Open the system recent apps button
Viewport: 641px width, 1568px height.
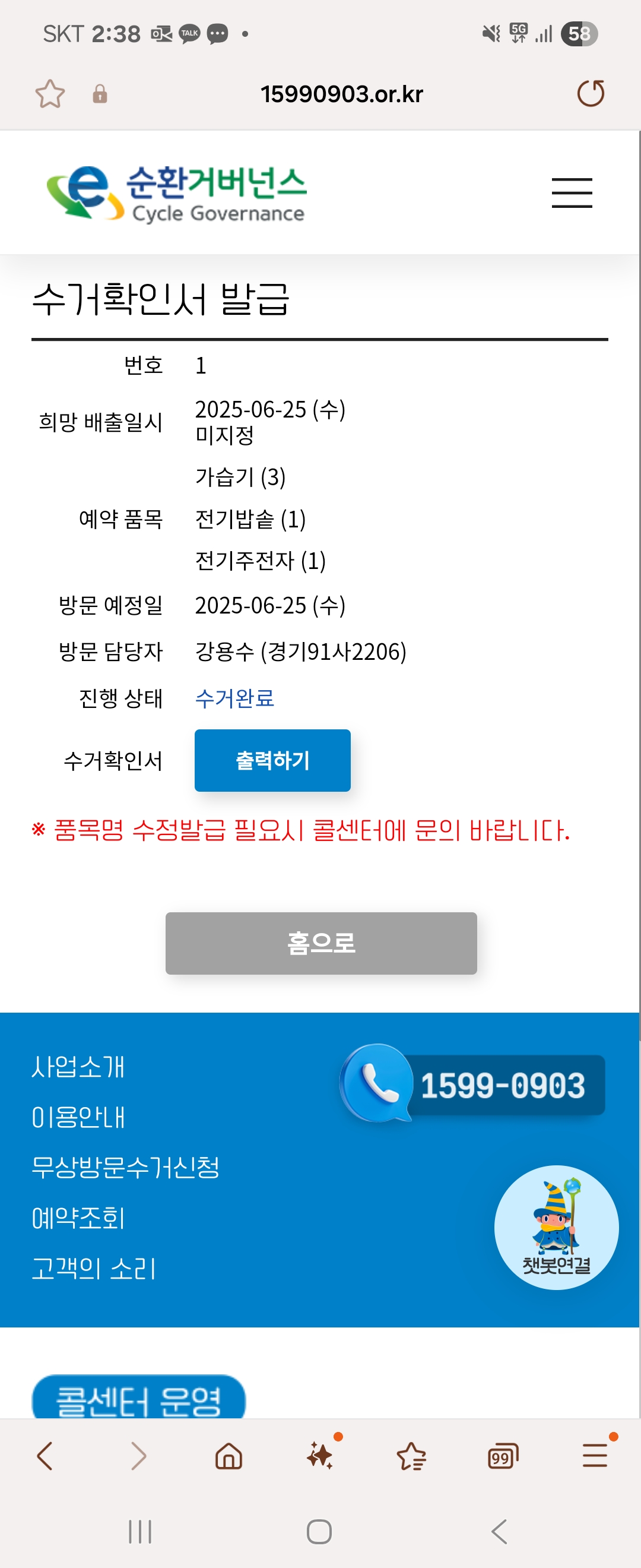pos(140,1532)
